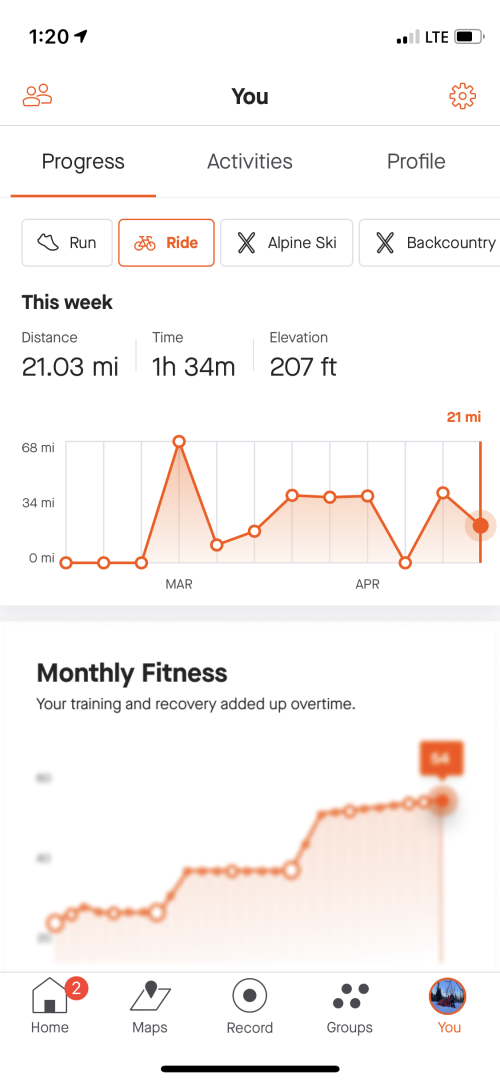Select the Progress tab
500x1083 pixels.
tap(83, 162)
